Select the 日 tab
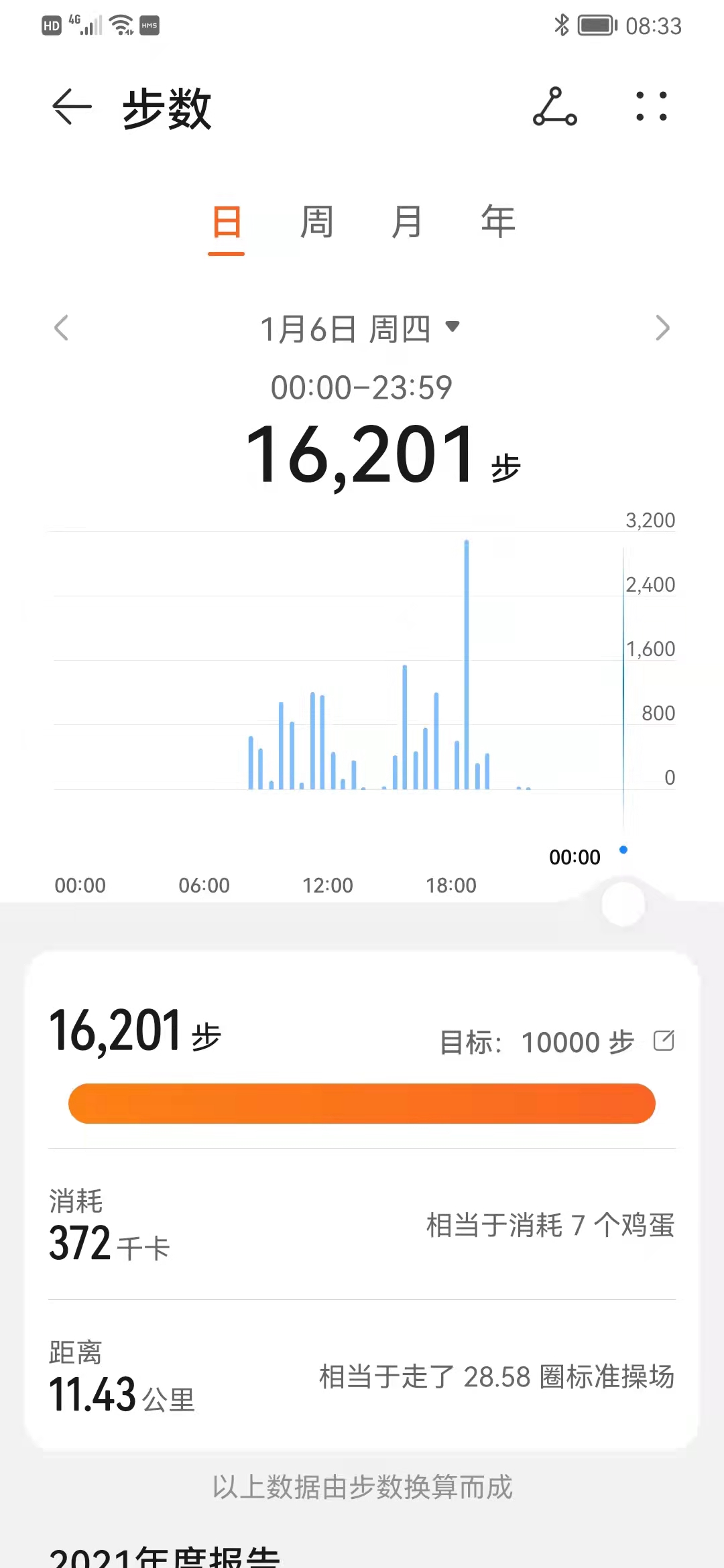 pyautogui.click(x=227, y=223)
